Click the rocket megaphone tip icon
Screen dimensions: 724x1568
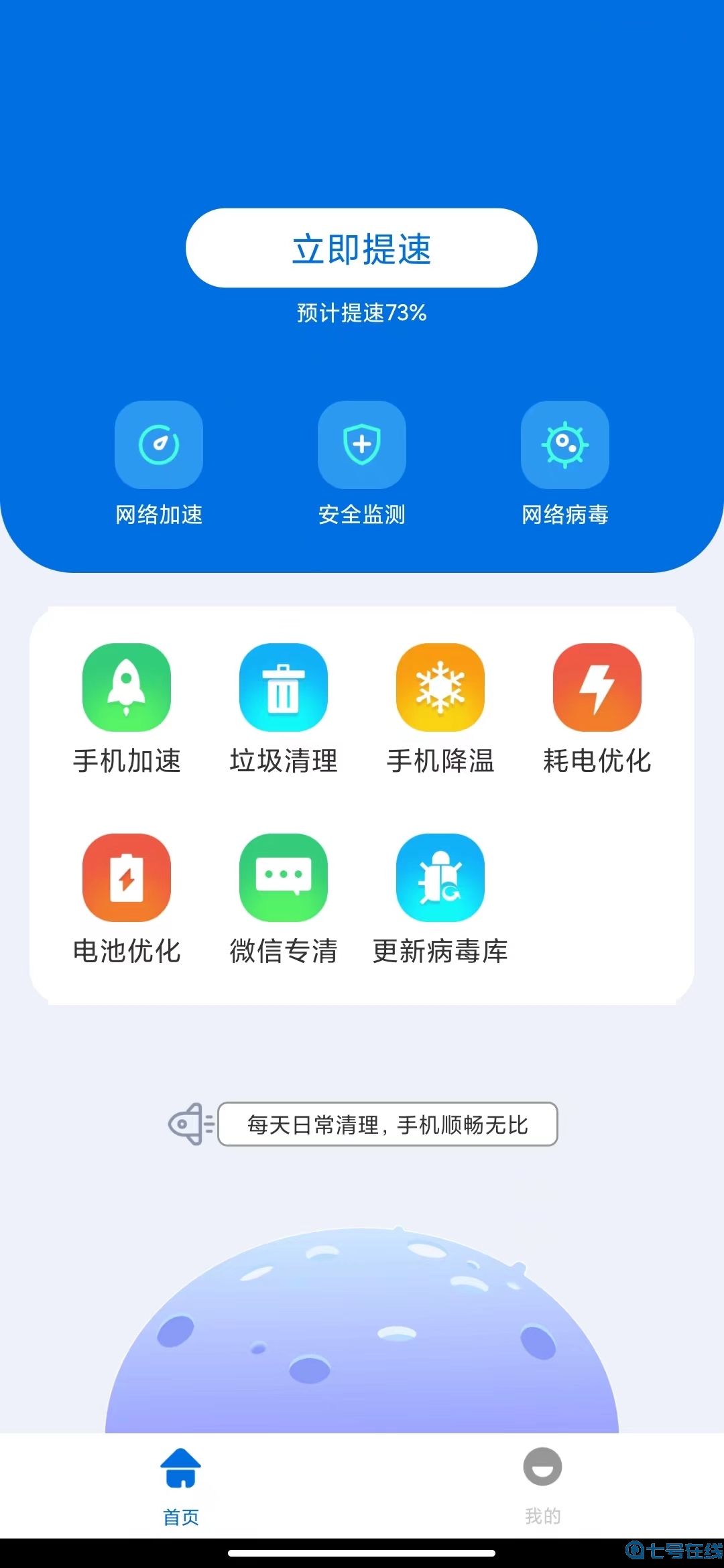pos(190,1124)
